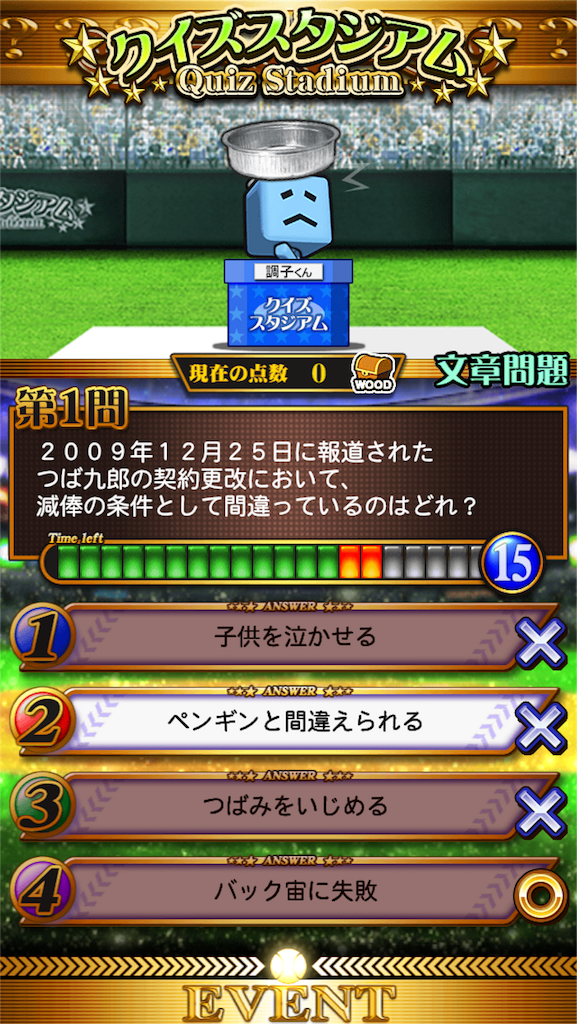Pick answer 3 つばみをいじめる

287,807
